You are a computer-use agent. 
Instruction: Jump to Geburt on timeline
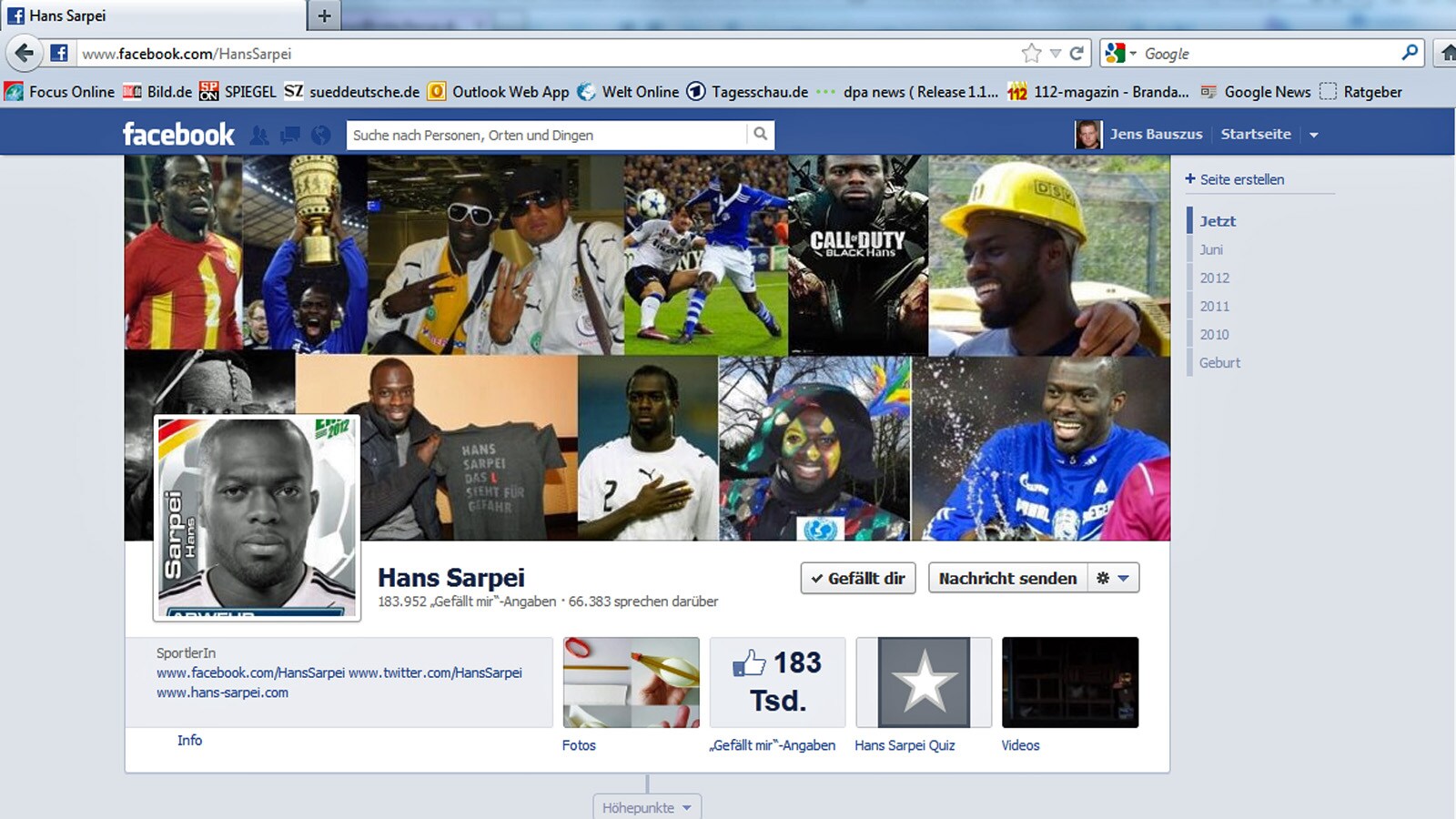tap(1219, 362)
